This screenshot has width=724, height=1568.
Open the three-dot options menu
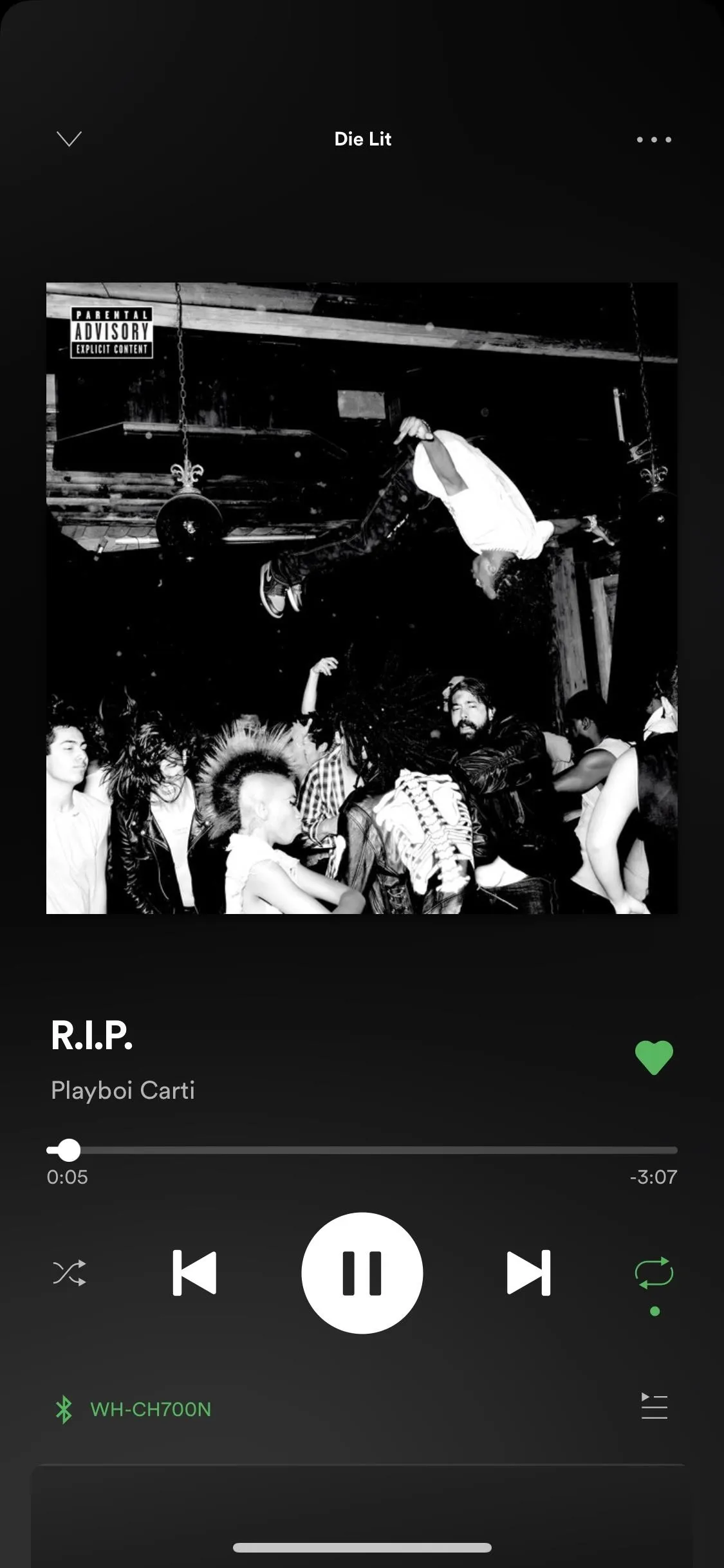coord(654,139)
